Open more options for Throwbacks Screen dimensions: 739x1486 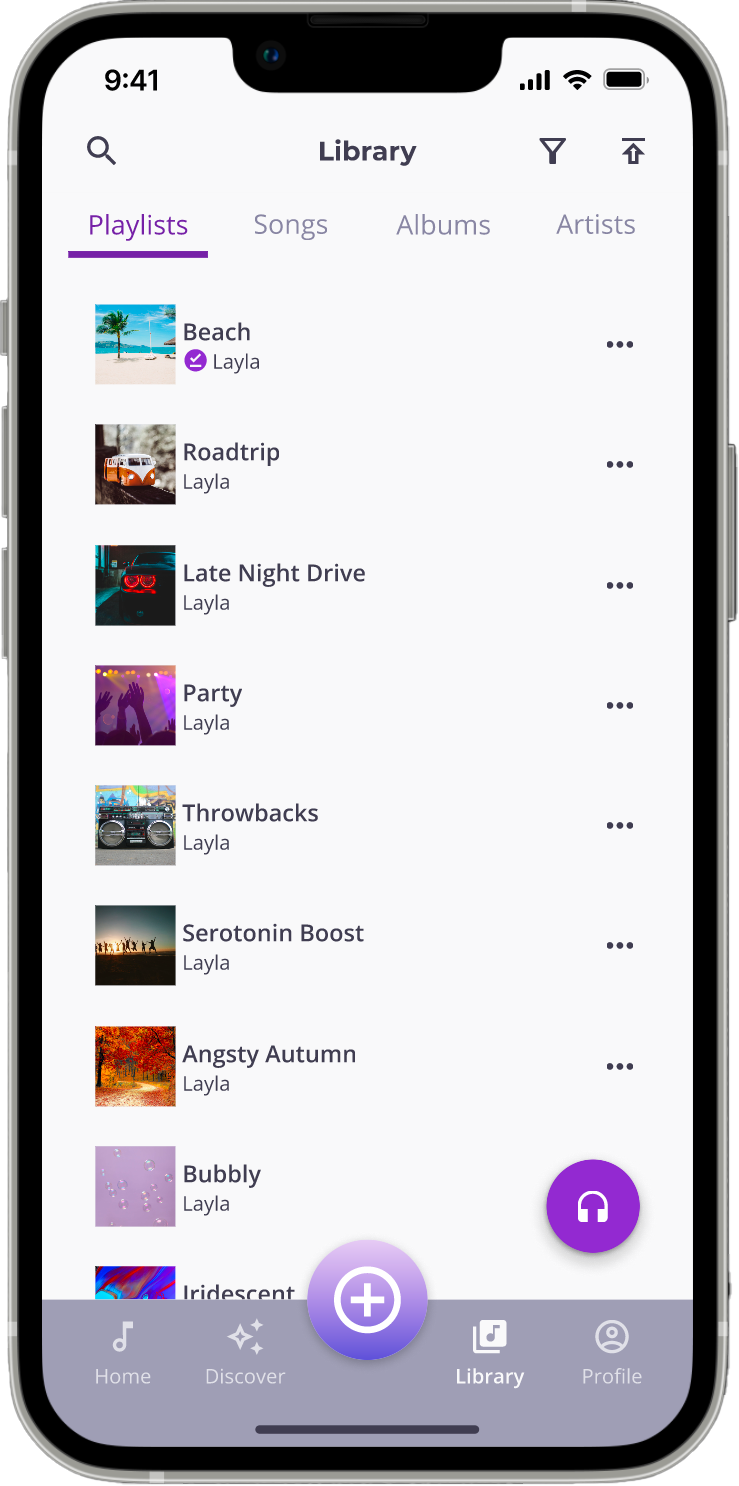tap(620, 825)
